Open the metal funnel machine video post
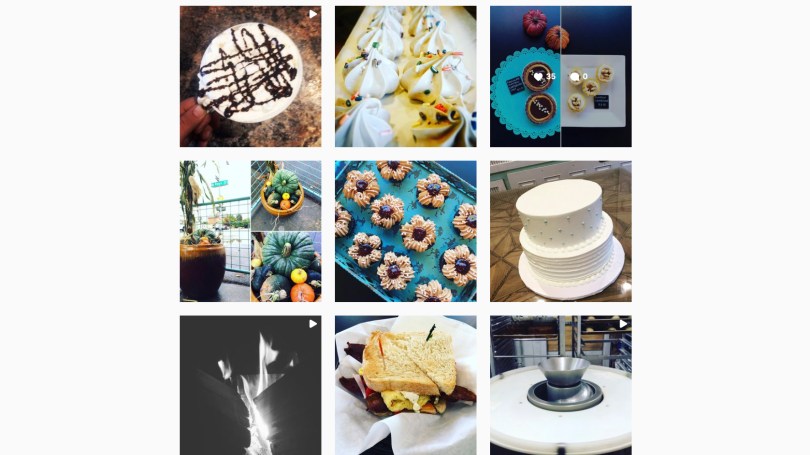Viewport: 810px width, 455px height. point(560,385)
